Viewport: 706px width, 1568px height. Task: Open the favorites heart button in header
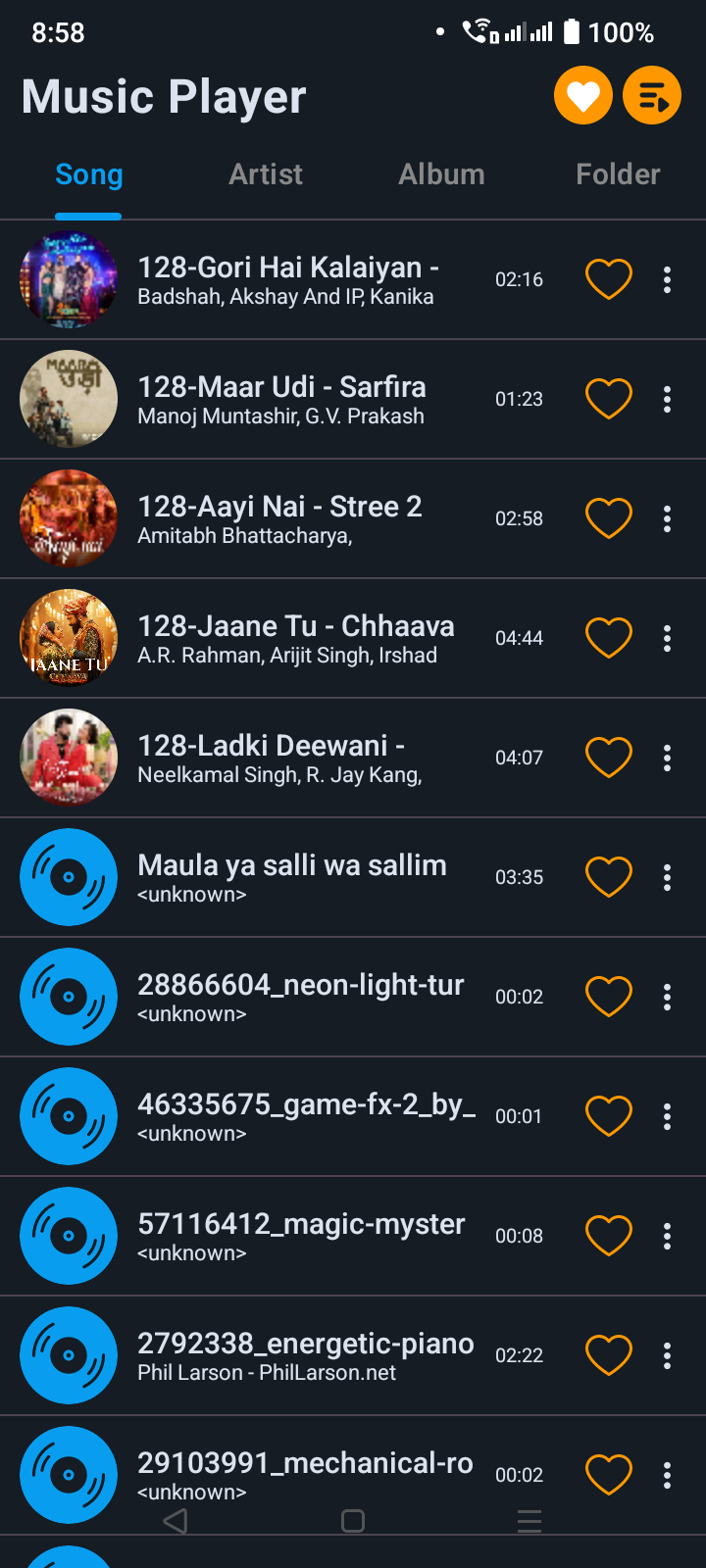(x=583, y=96)
